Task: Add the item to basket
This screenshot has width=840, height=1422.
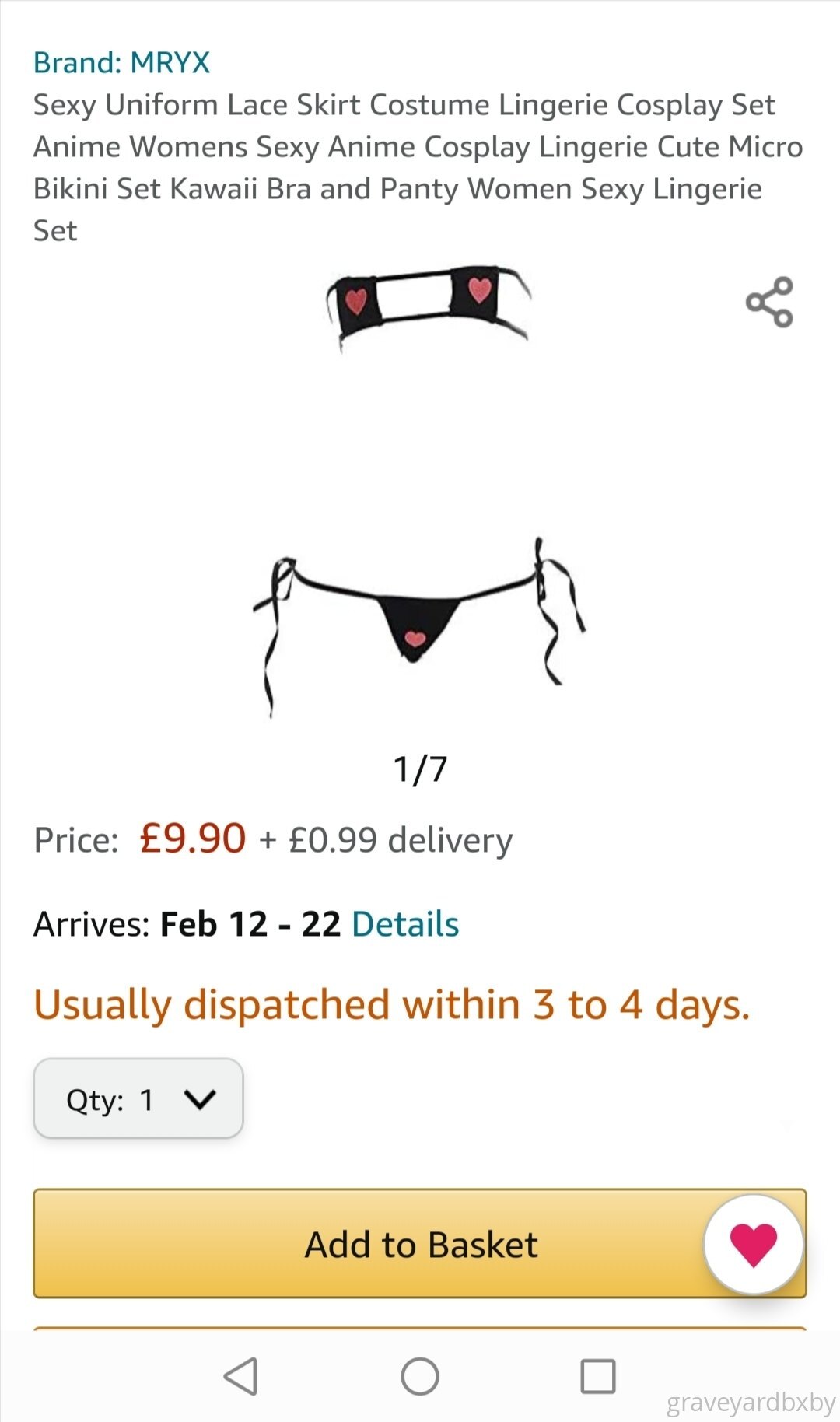Action: (x=420, y=1243)
